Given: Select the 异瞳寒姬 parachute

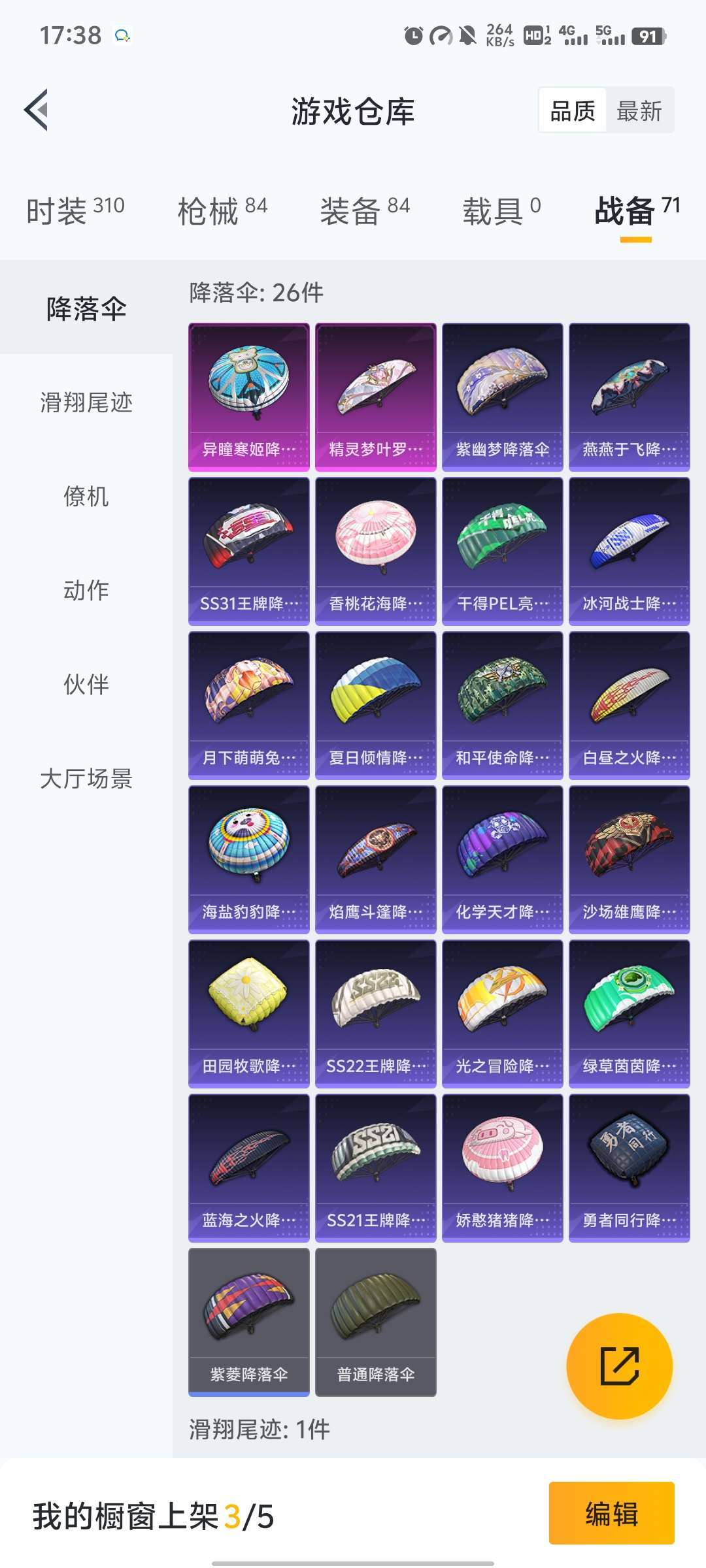Looking at the screenshot, I should (x=248, y=392).
